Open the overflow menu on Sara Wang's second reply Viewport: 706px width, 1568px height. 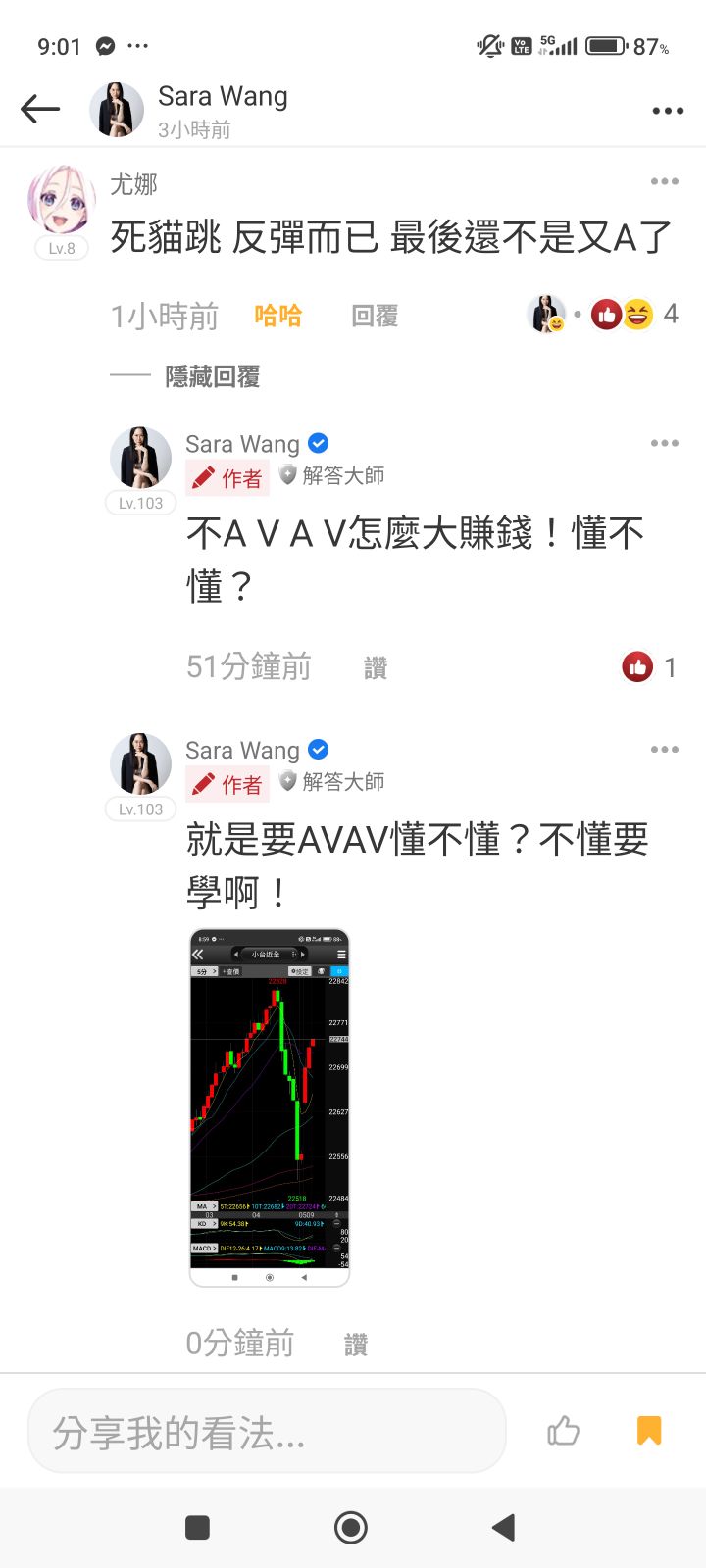pyautogui.click(x=665, y=748)
